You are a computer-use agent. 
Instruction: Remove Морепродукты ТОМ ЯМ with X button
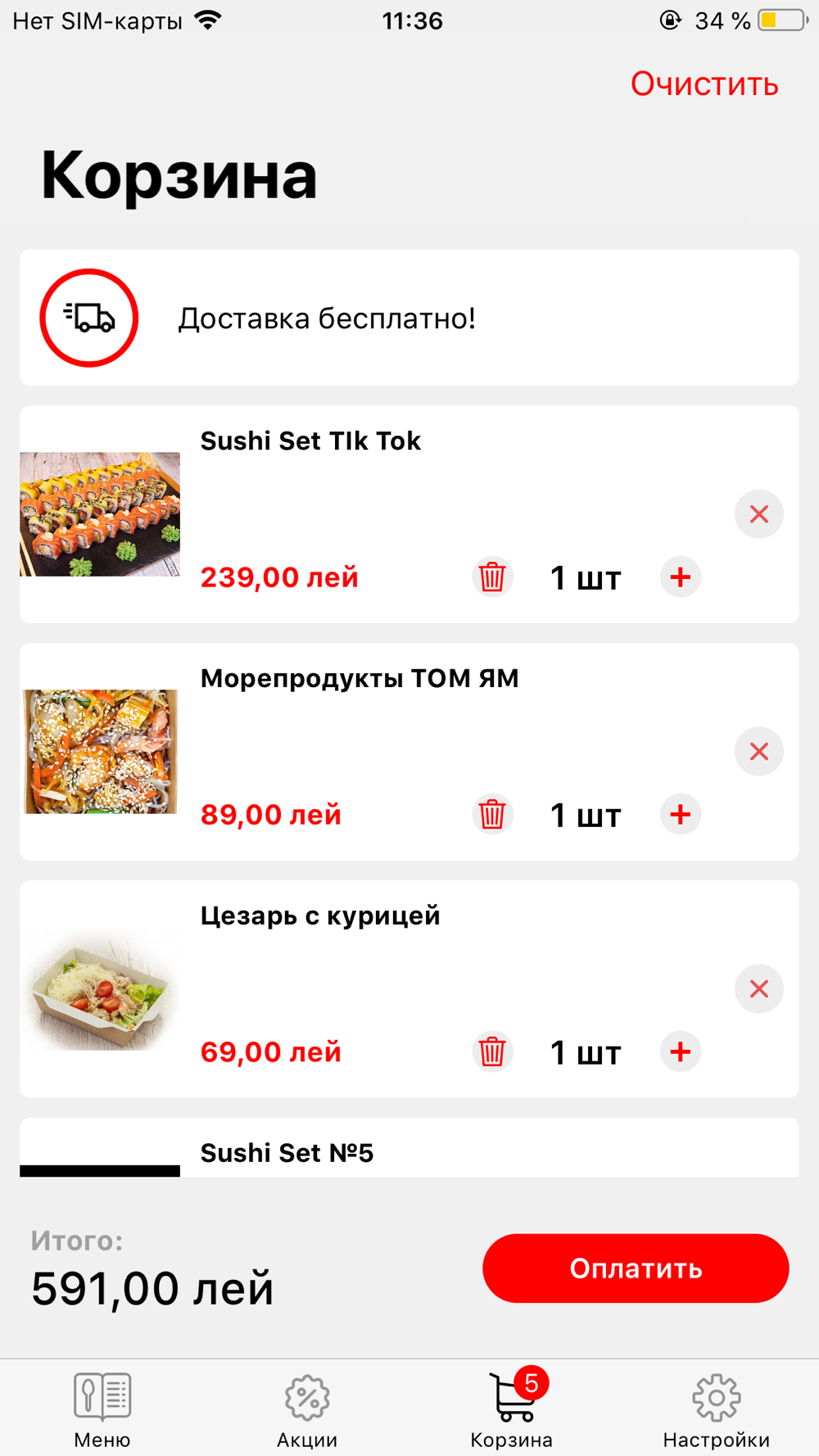(758, 752)
